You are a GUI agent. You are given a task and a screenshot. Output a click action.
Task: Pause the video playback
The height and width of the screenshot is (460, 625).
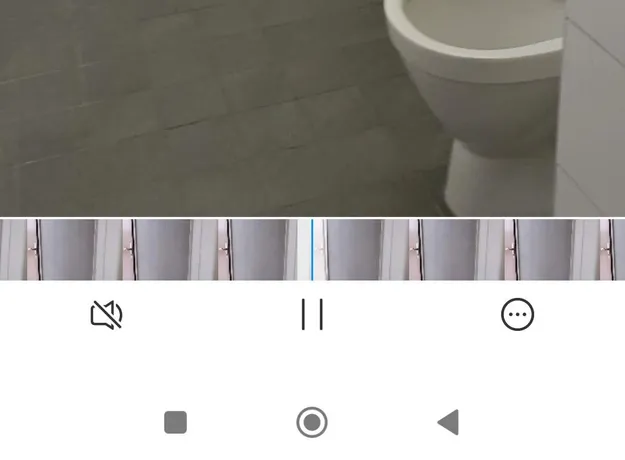click(x=312, y=315)
